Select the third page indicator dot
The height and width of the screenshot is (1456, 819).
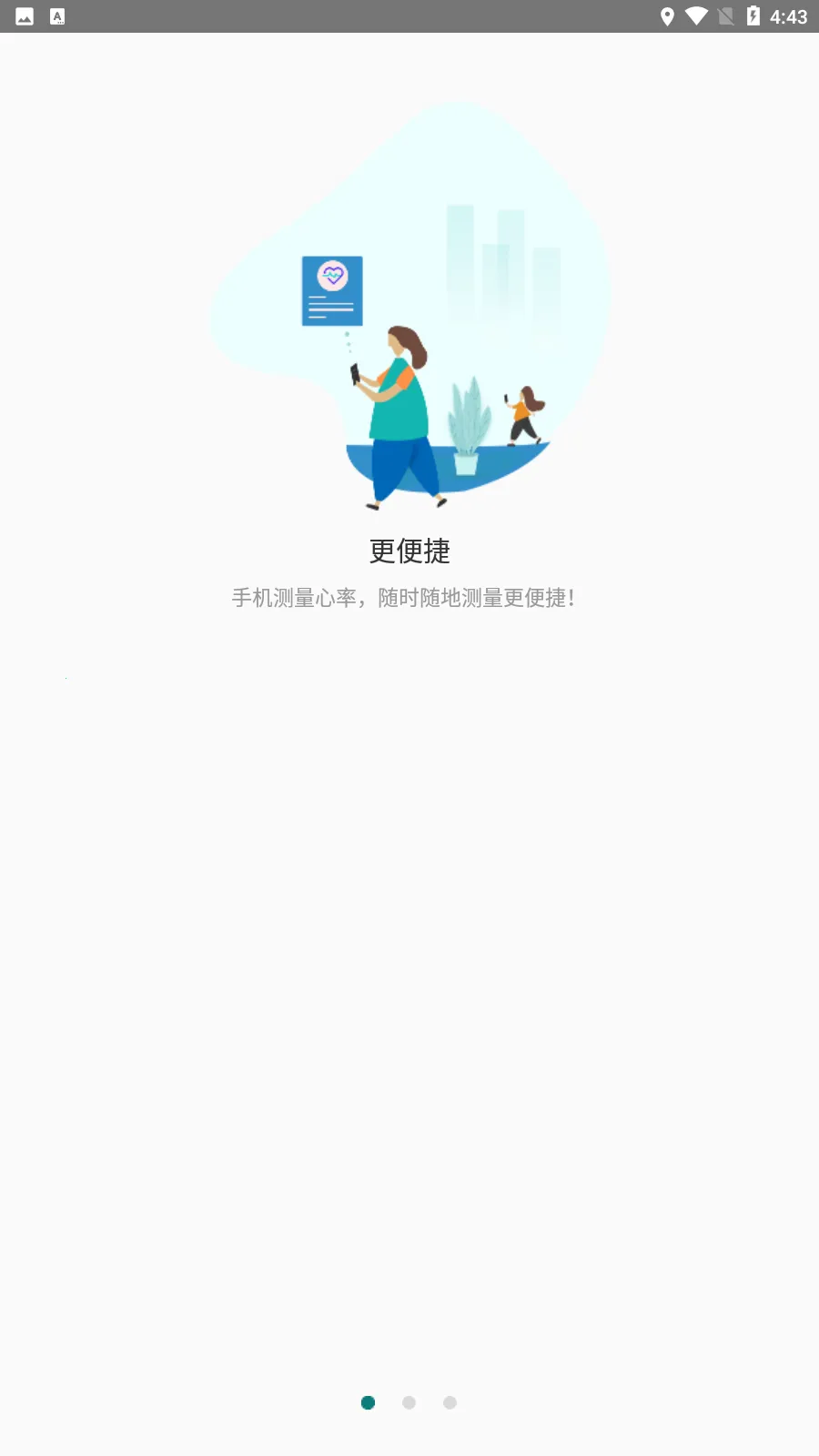[x=450, y=1402]
